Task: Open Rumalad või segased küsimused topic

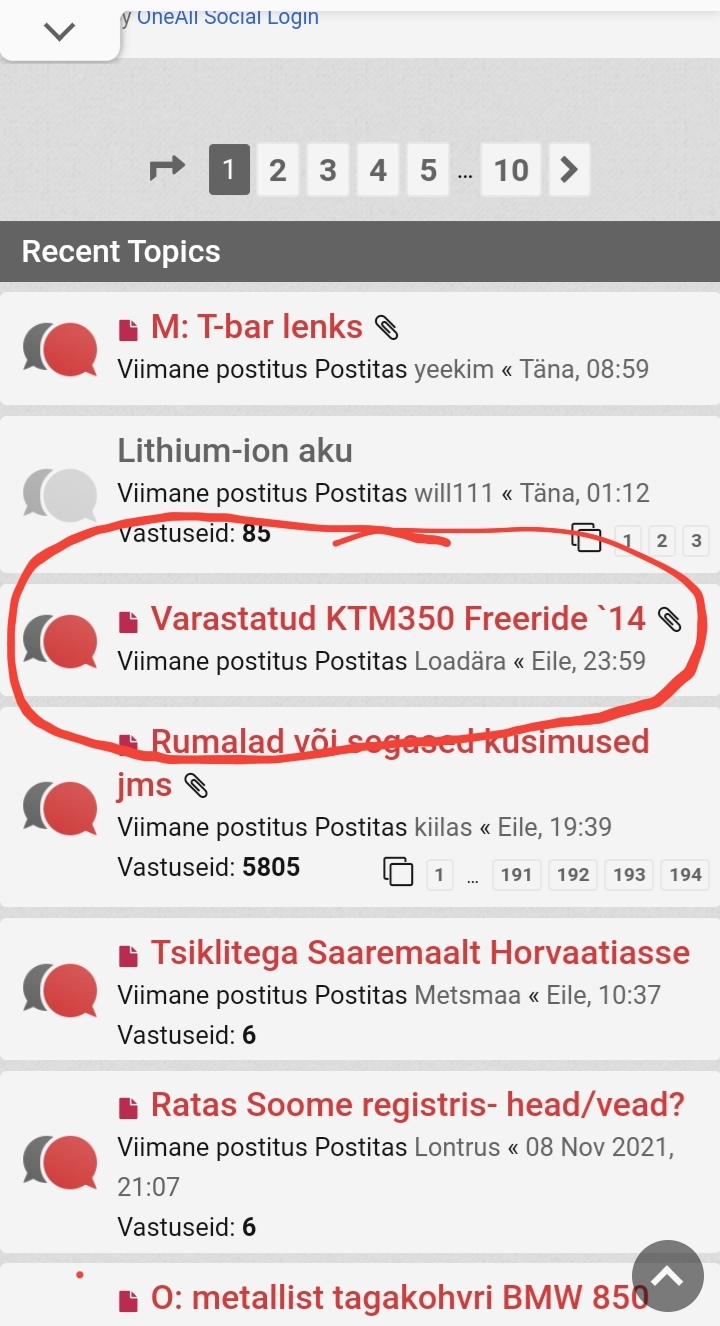Action: 400,742
